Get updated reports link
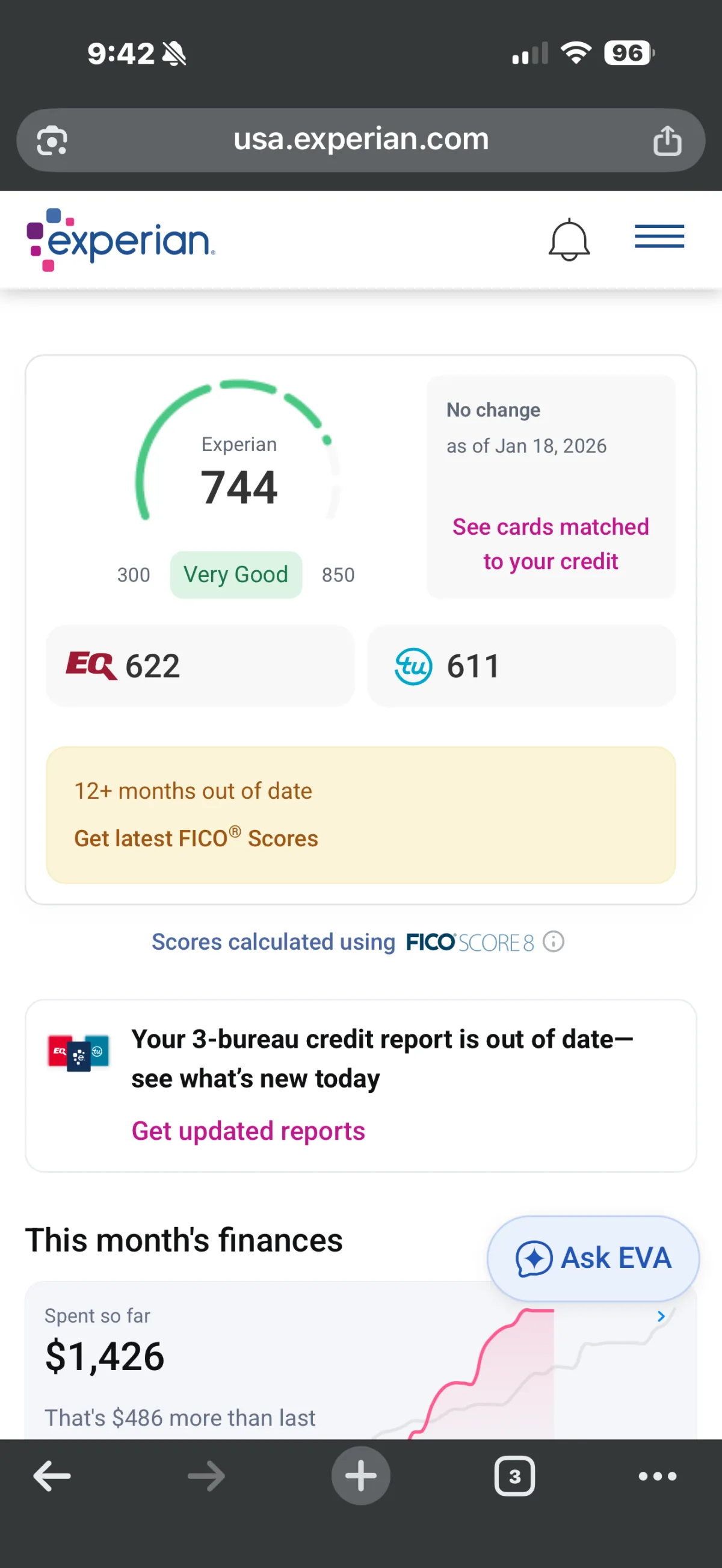722x1568 pixels. point(248,1131)
